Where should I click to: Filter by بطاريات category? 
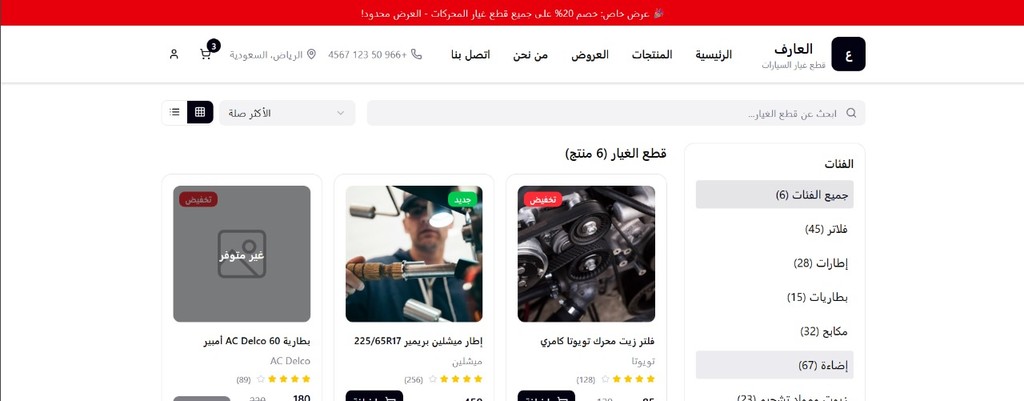(x=774, y=297)
